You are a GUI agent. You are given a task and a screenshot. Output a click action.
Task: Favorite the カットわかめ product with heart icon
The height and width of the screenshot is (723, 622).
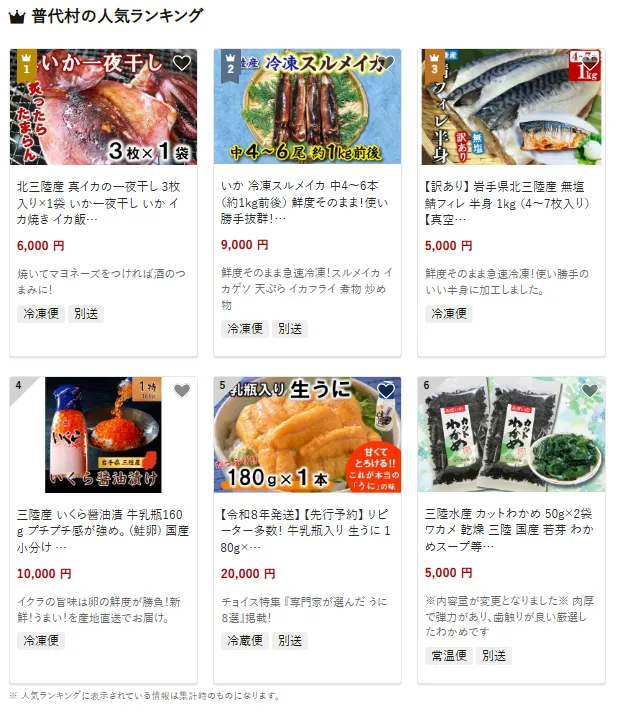pos(589,391)
